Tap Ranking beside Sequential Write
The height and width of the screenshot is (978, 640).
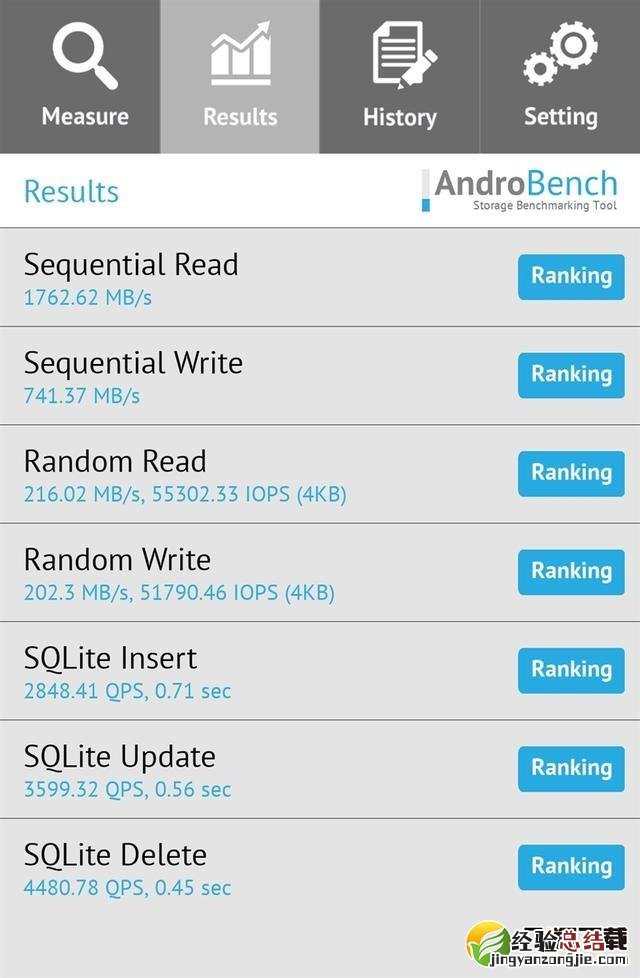coord(571,375)
